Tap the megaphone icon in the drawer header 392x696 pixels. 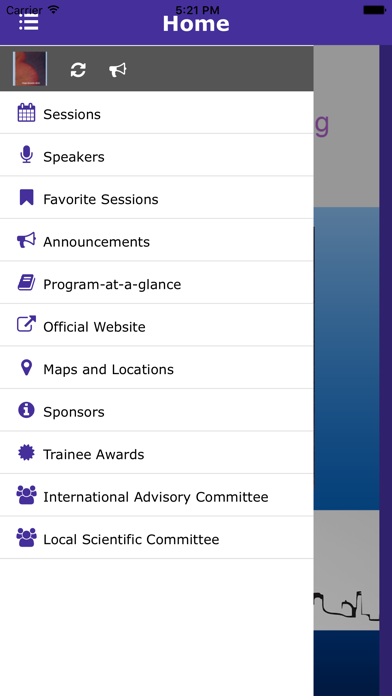[118, 70]
